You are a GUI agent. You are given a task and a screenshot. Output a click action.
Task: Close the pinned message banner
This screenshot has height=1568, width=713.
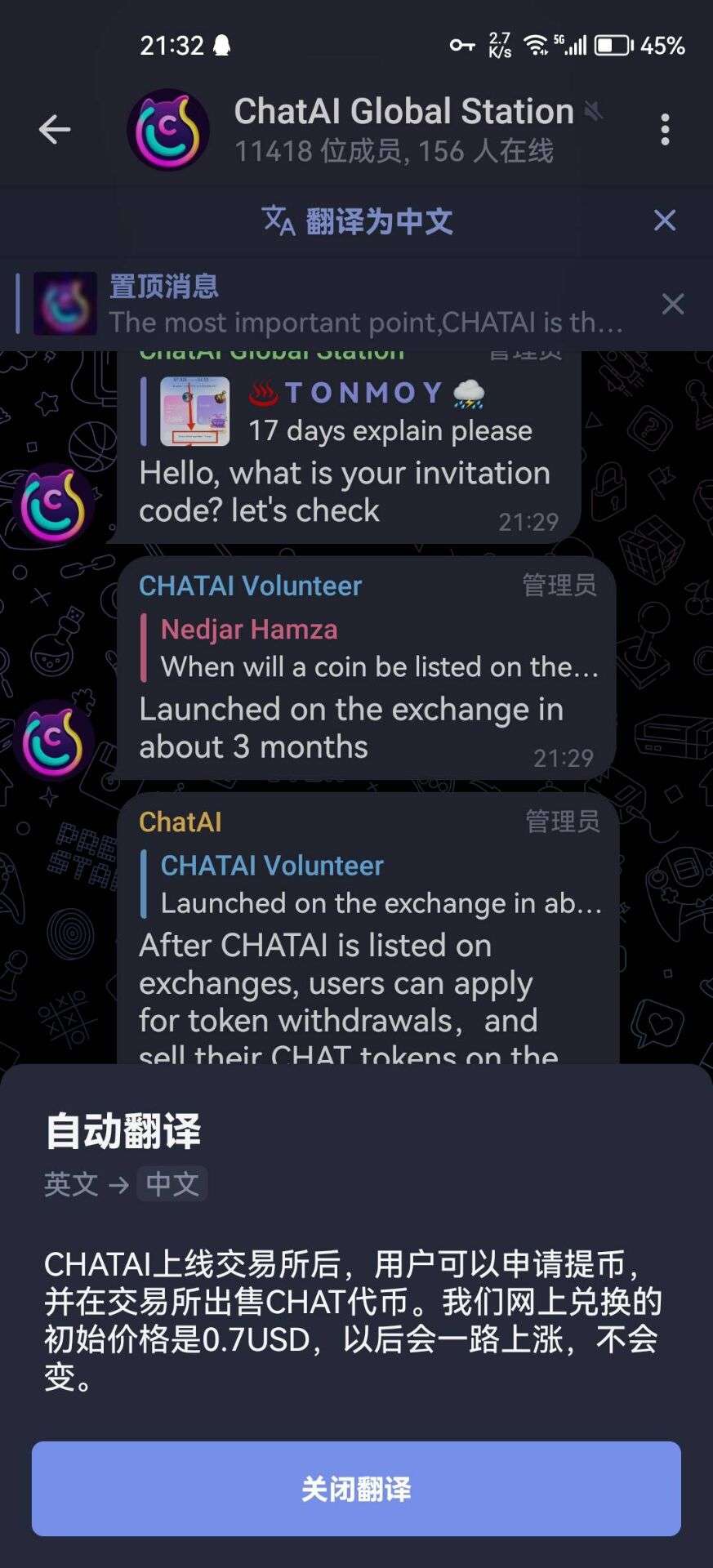coord(673,305)
